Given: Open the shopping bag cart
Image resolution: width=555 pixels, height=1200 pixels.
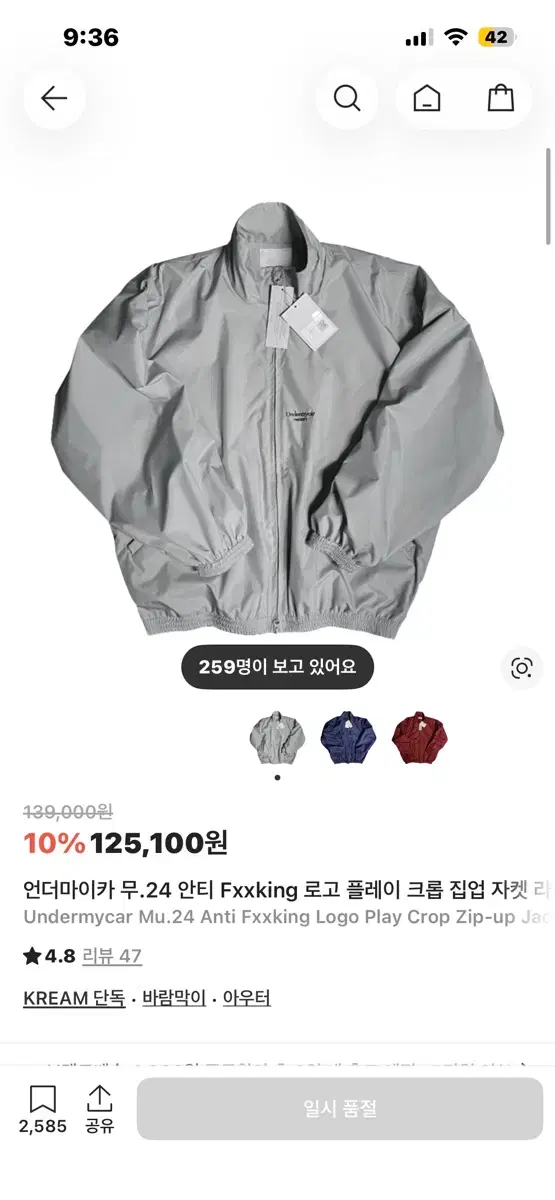Looking at the screenshot, I should point(501,98).
